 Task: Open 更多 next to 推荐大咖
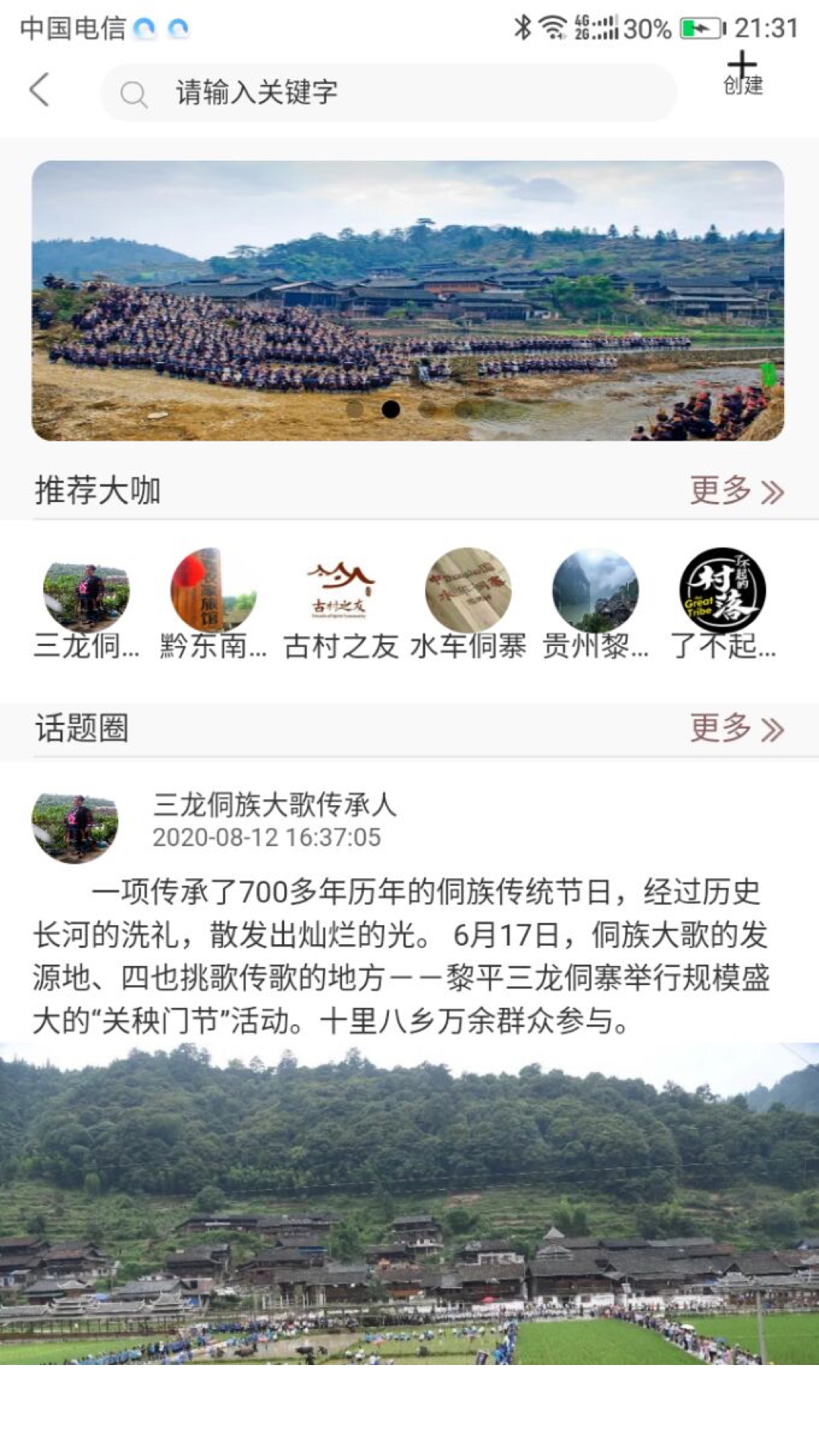tap(736, 491)
